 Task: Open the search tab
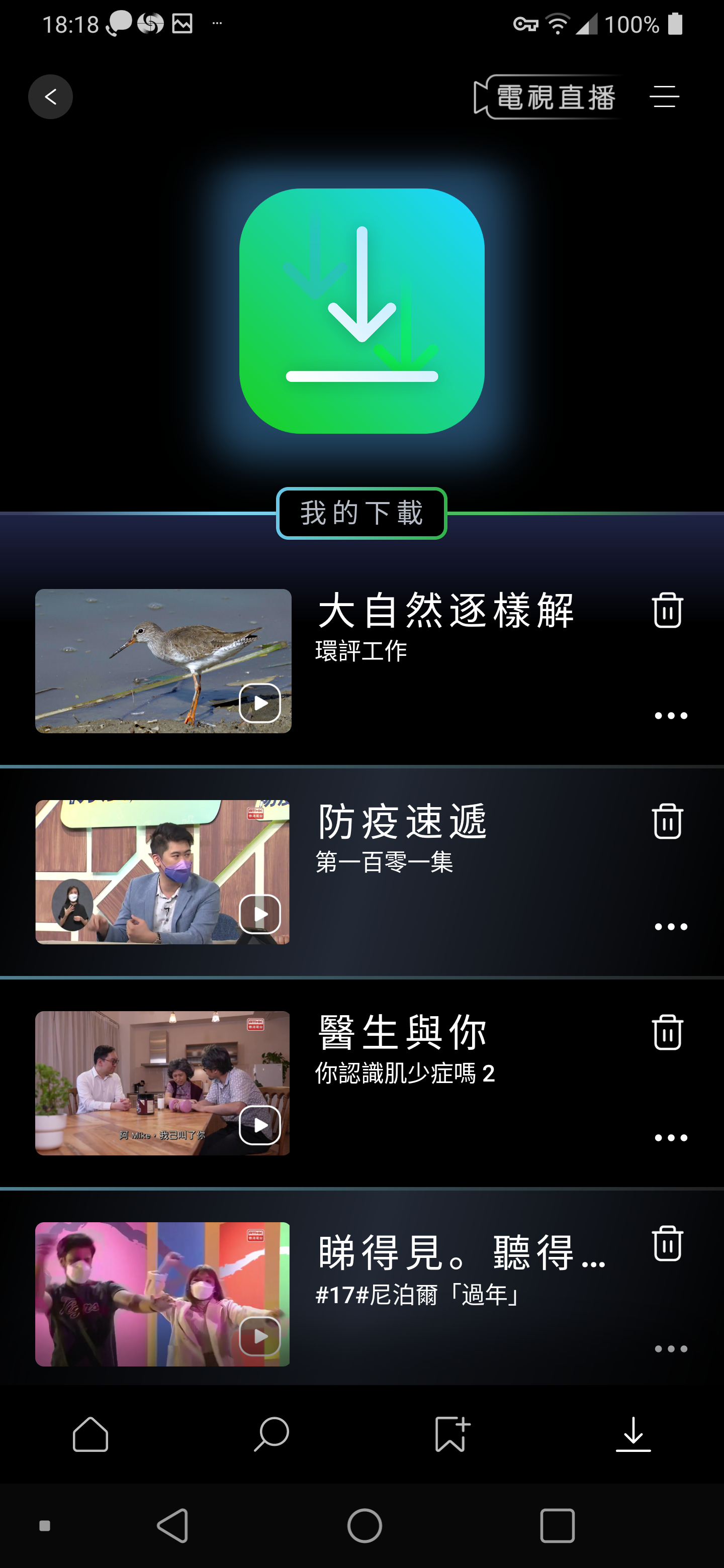point(271,1435)
